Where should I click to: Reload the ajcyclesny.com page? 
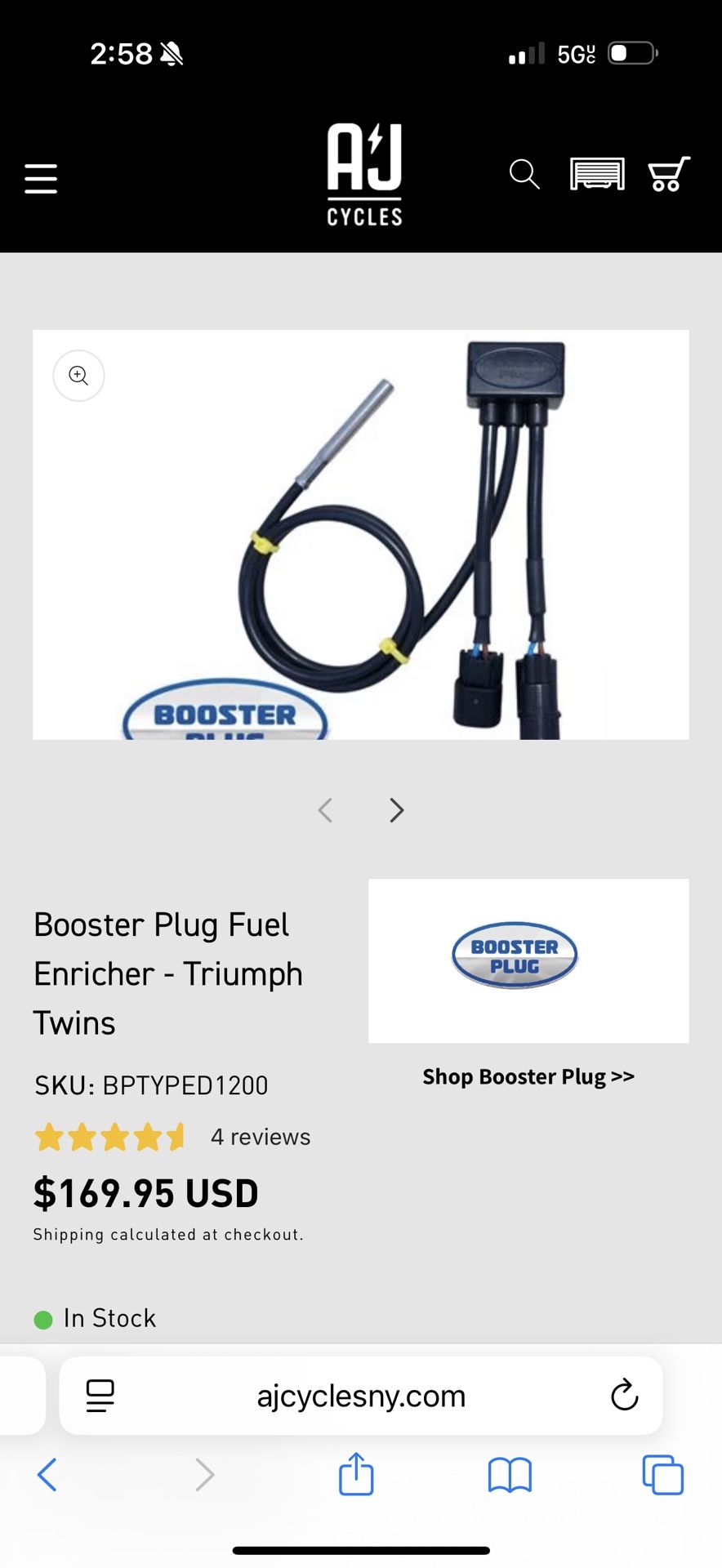(x=625, y=1396)
